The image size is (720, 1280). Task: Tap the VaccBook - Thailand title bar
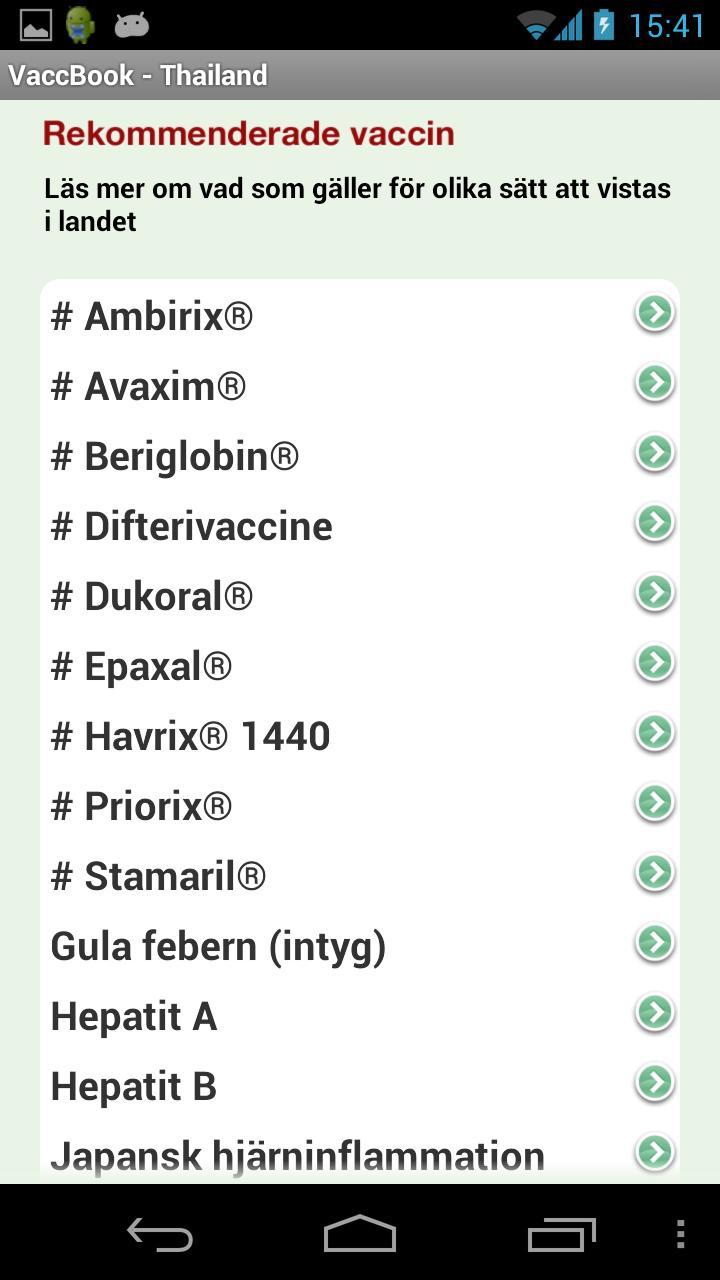137,74
